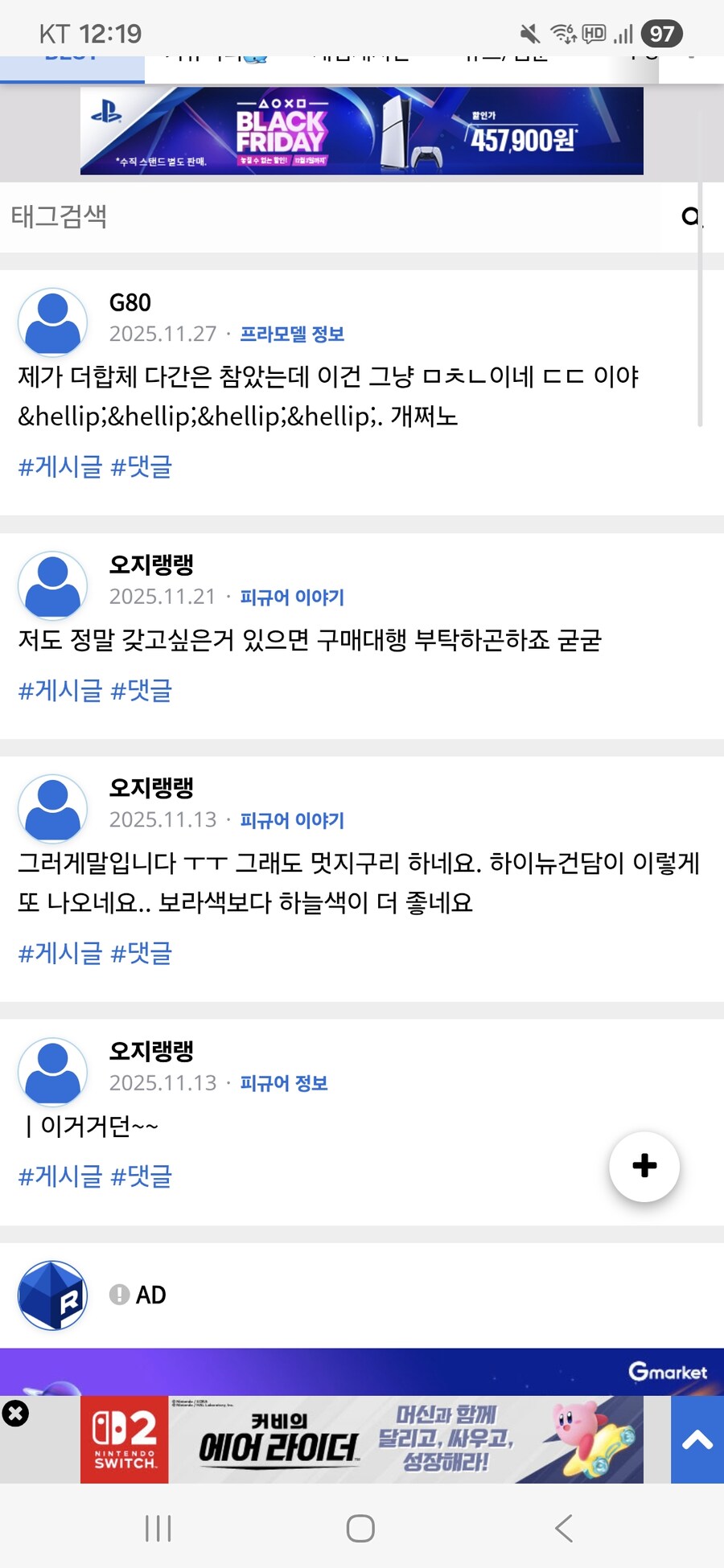Tap the Android back navigation button

563,1527
